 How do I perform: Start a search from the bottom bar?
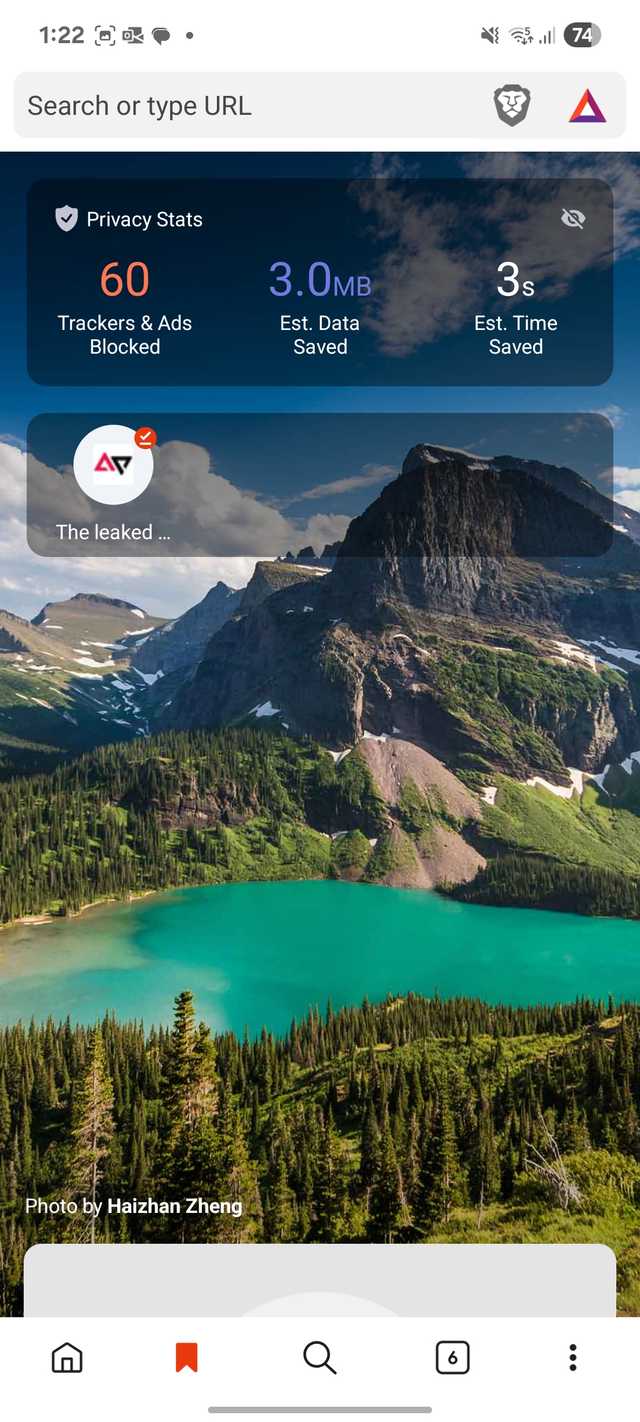point(319,1357)
